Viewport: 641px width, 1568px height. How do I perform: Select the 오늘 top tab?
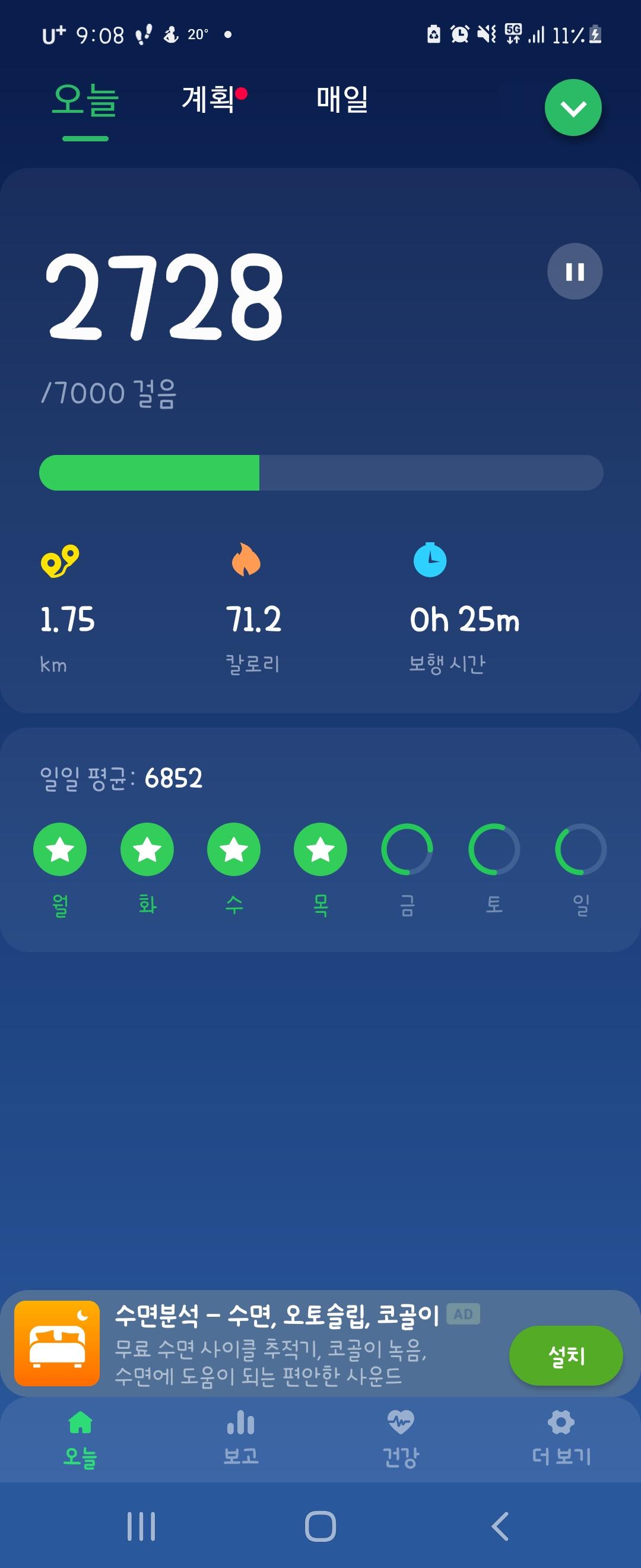click(x=85, y=100)
